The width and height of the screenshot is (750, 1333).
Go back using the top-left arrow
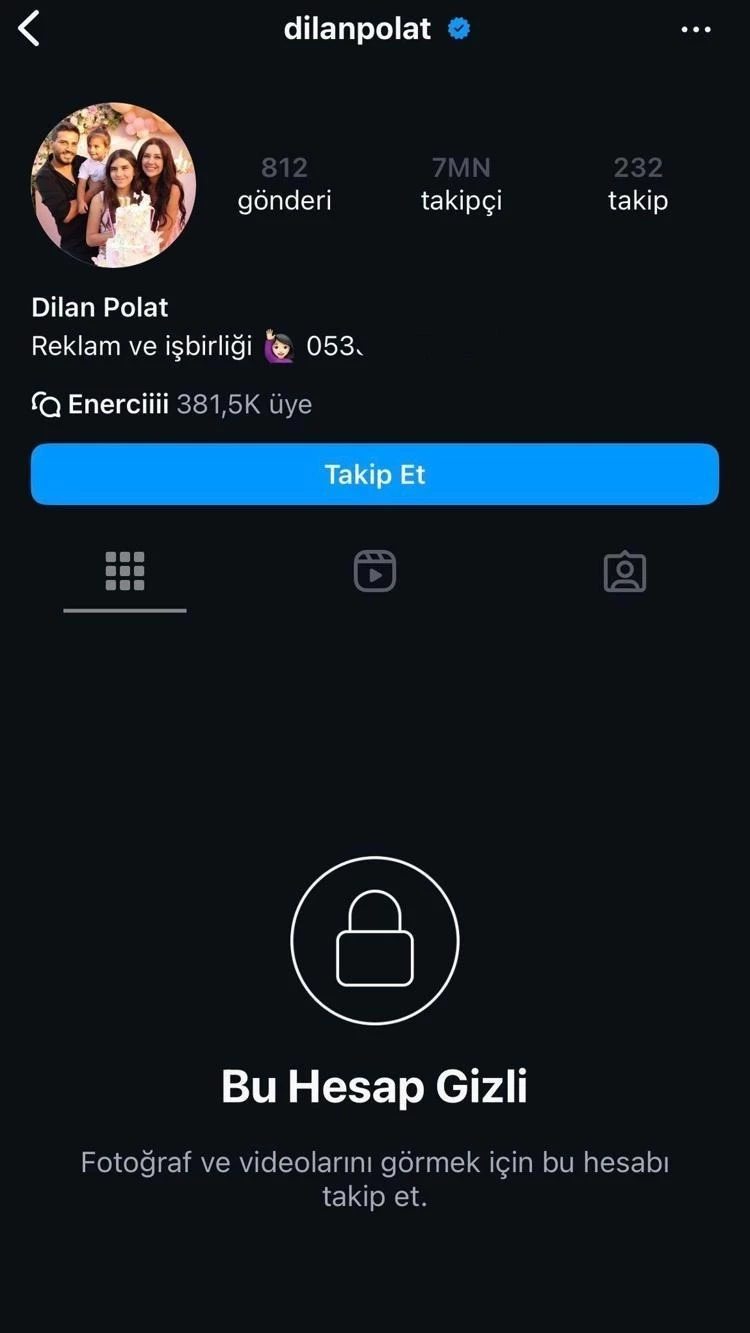(30, 29)
